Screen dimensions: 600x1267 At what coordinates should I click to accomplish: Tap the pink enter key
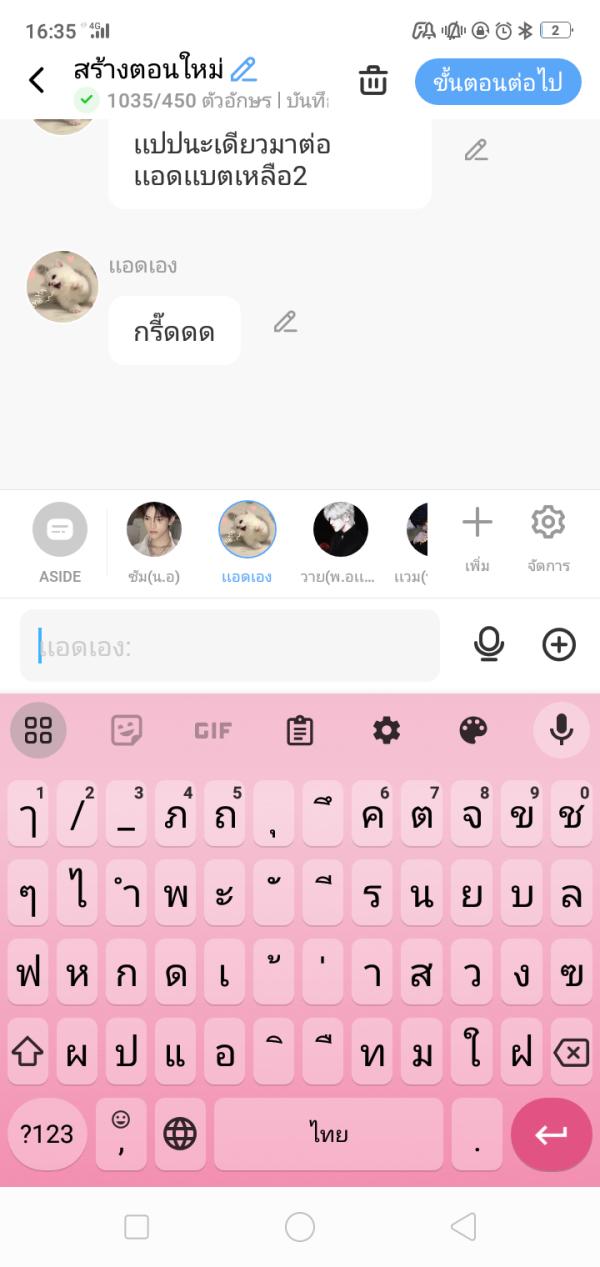551,1134
